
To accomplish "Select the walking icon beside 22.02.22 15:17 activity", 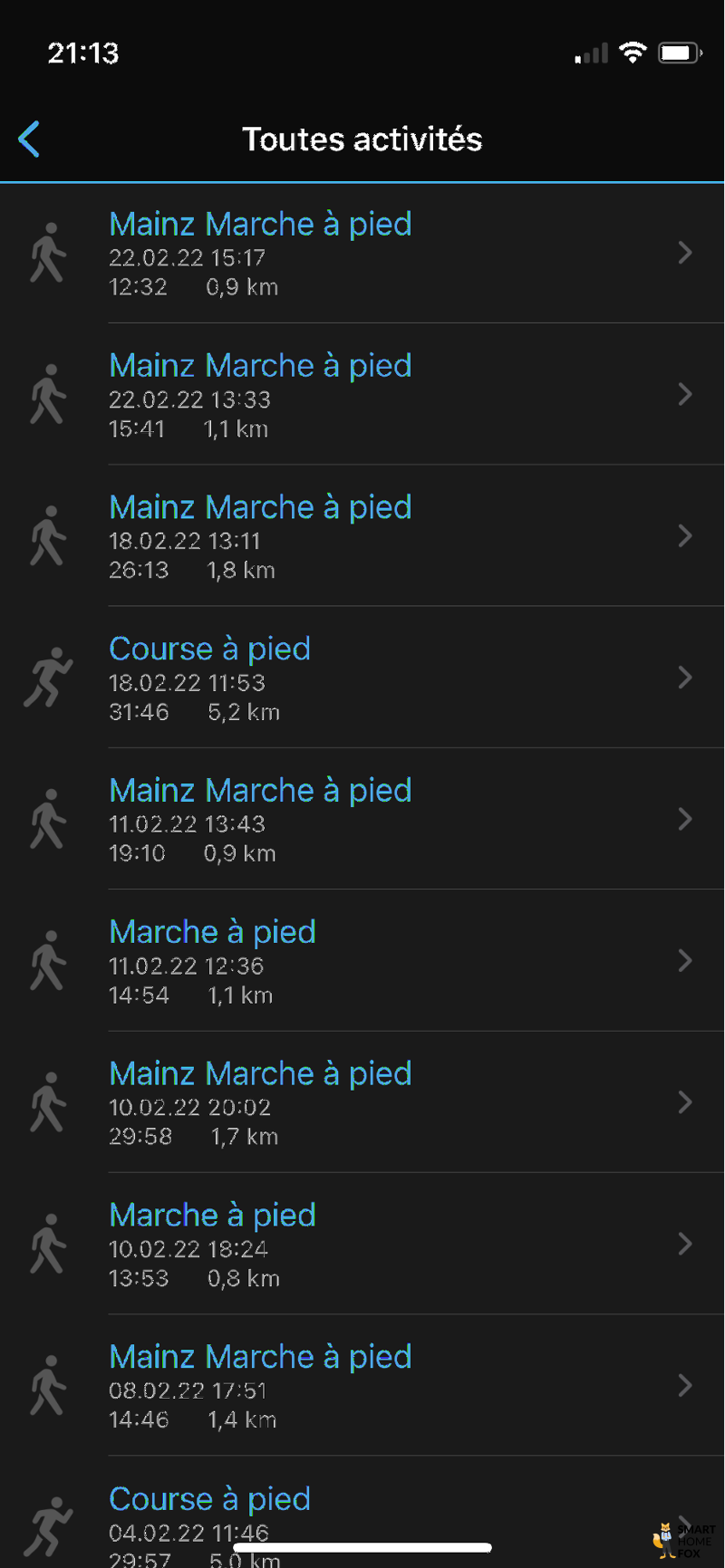I will point(50,254).
